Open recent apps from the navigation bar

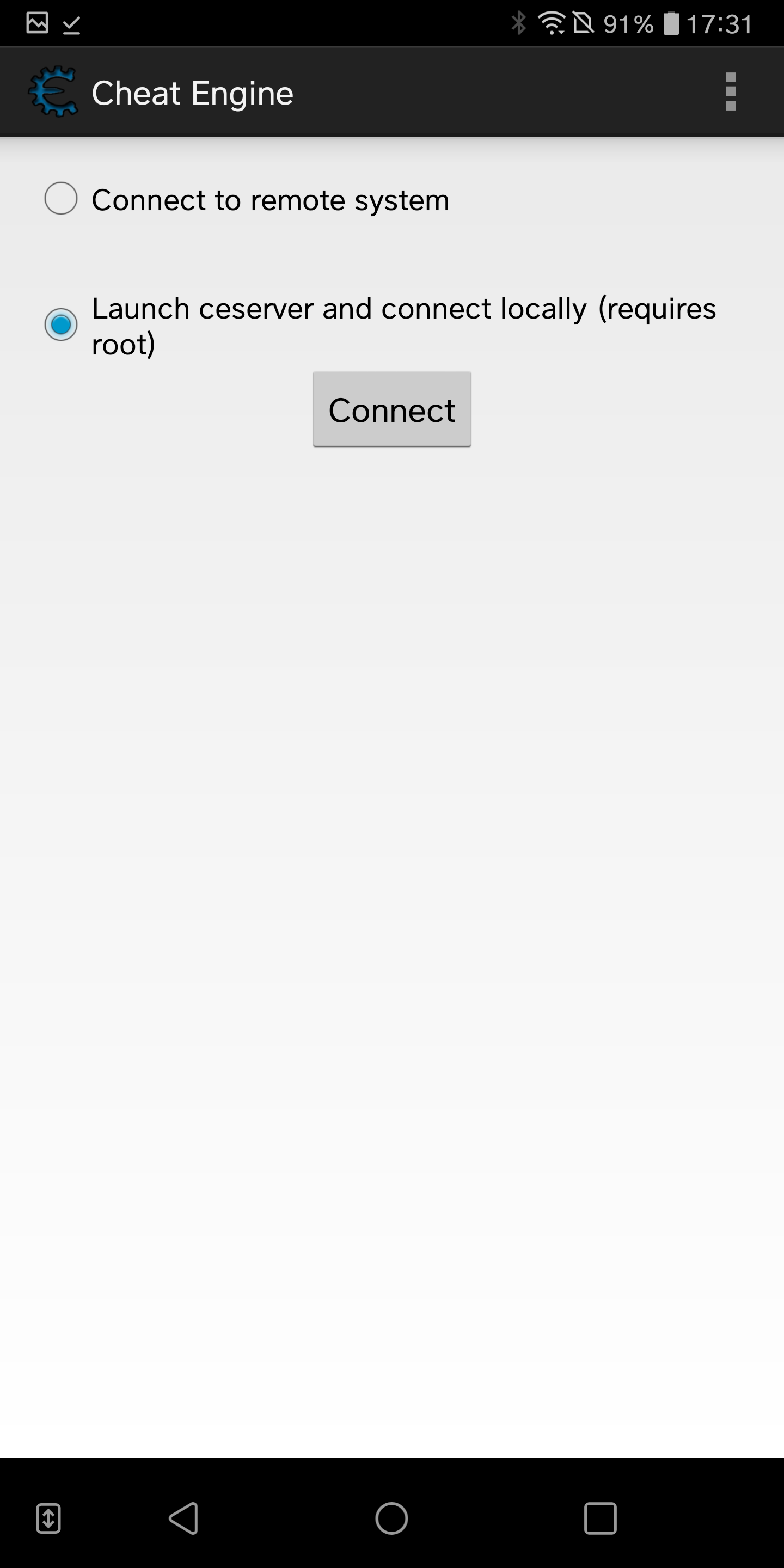pos(600,1518)
